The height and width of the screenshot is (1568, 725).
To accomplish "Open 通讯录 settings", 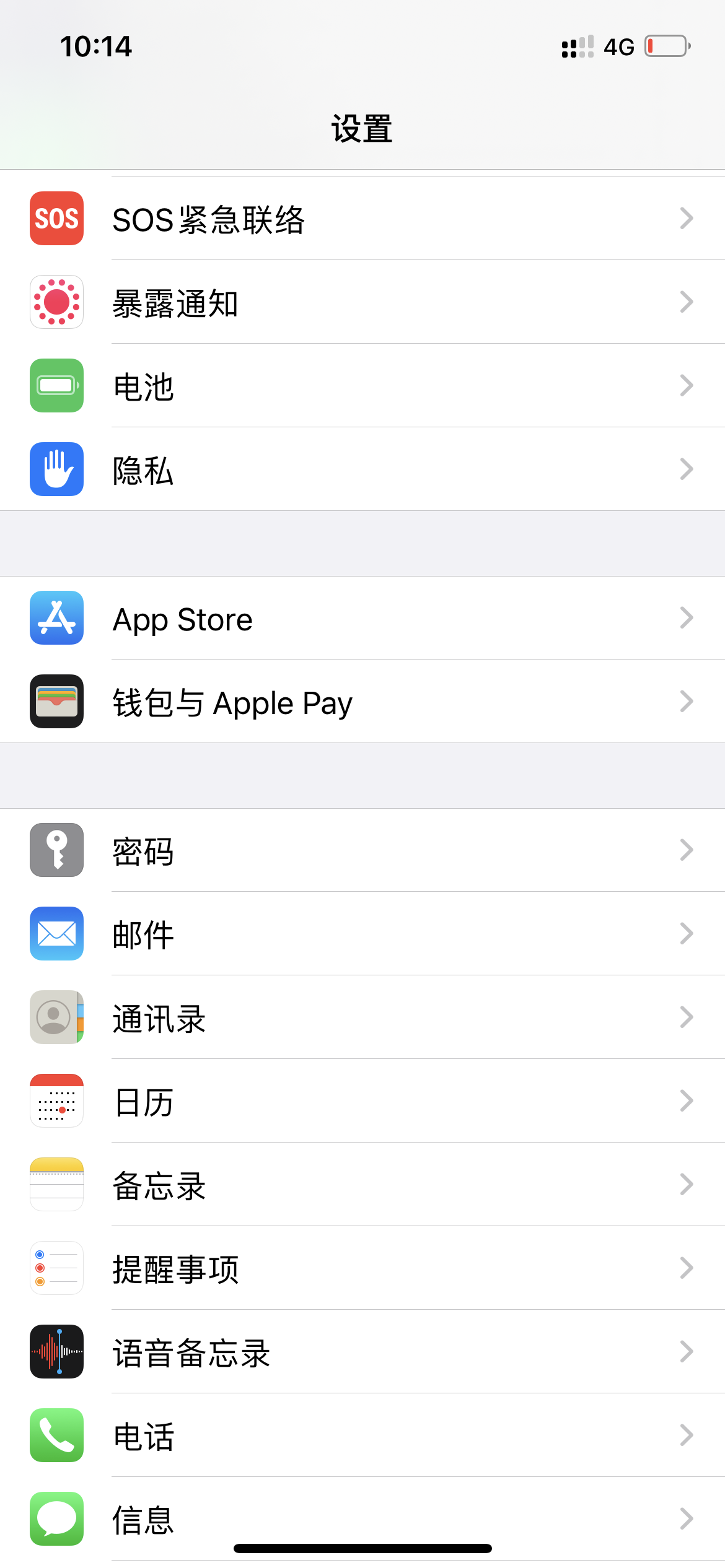I will pos(362,1017).
